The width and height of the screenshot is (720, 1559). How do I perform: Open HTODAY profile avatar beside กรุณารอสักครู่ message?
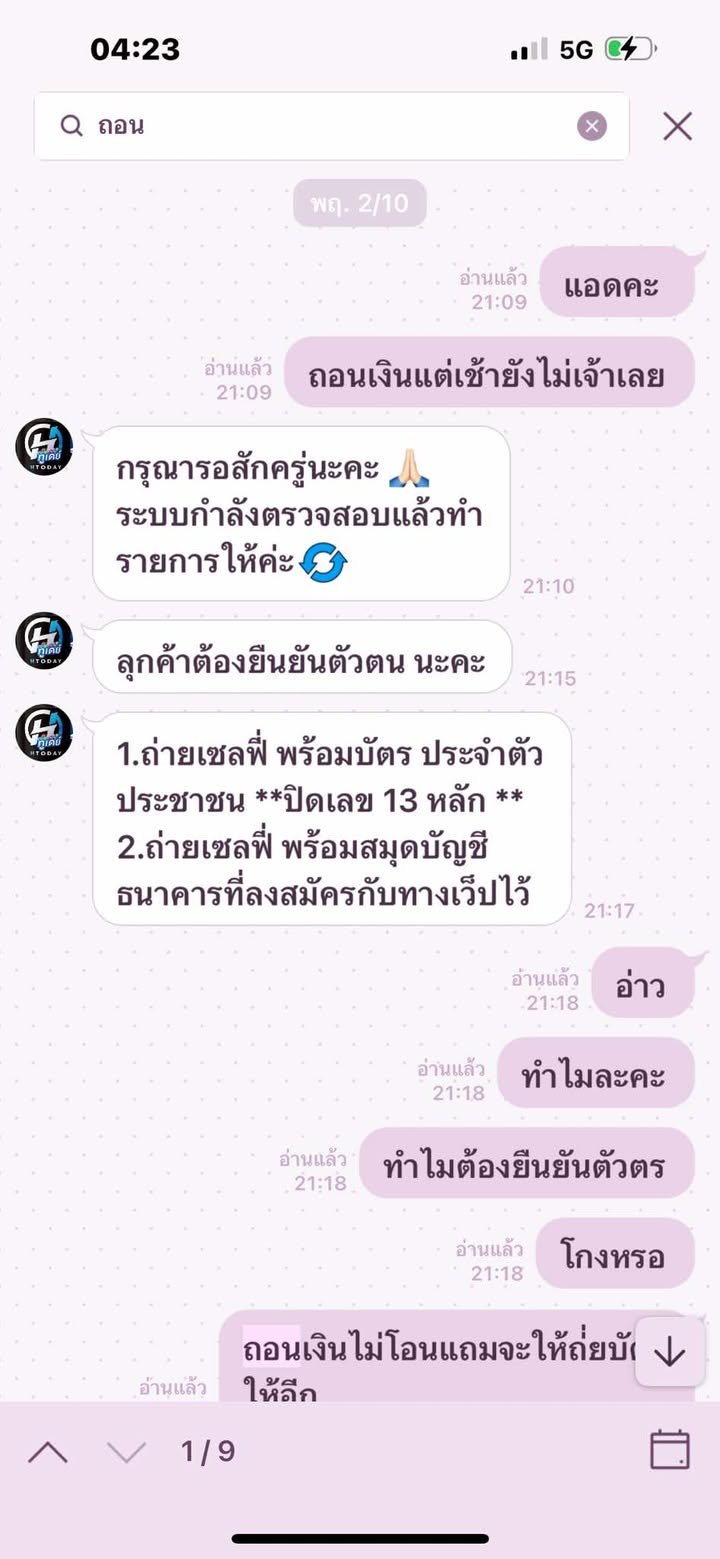pos(44,447)
